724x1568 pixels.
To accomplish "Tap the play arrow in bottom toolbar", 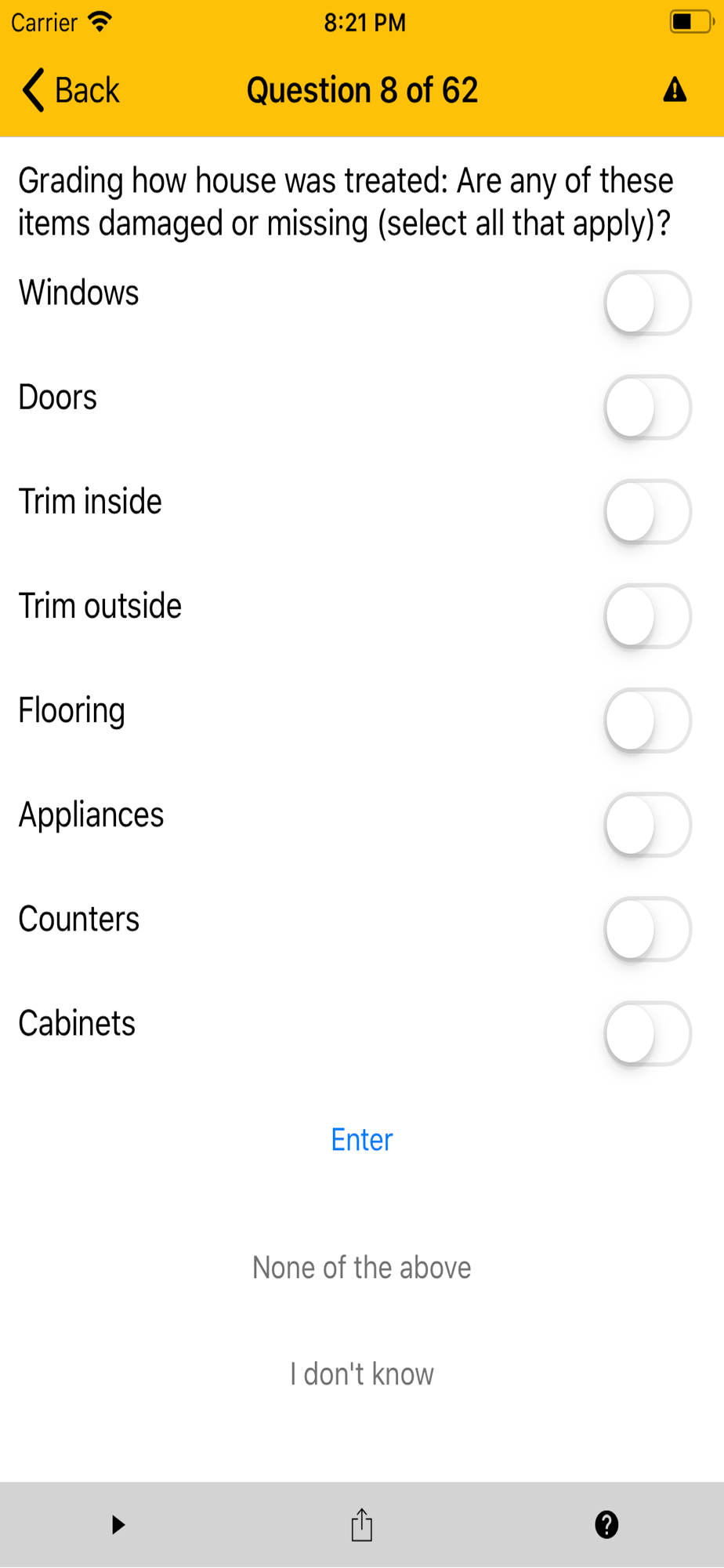I will pyautogui.click(x=118, y=1525).
